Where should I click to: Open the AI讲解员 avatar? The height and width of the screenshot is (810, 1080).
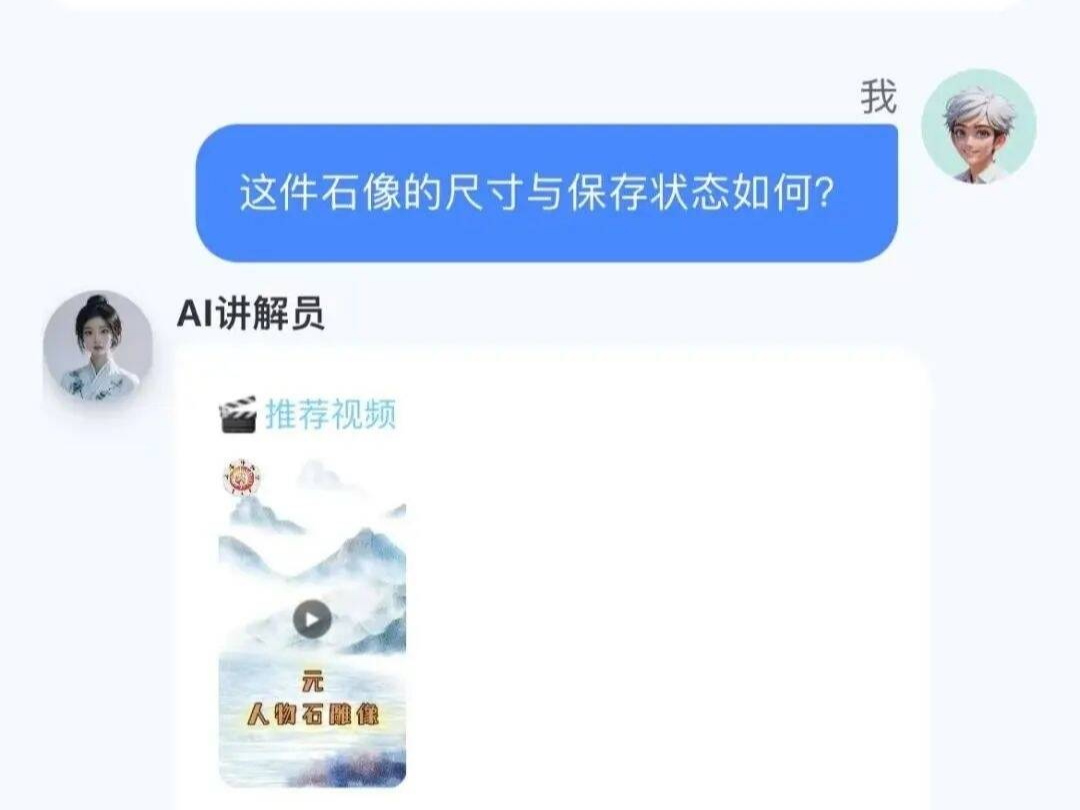97,347
